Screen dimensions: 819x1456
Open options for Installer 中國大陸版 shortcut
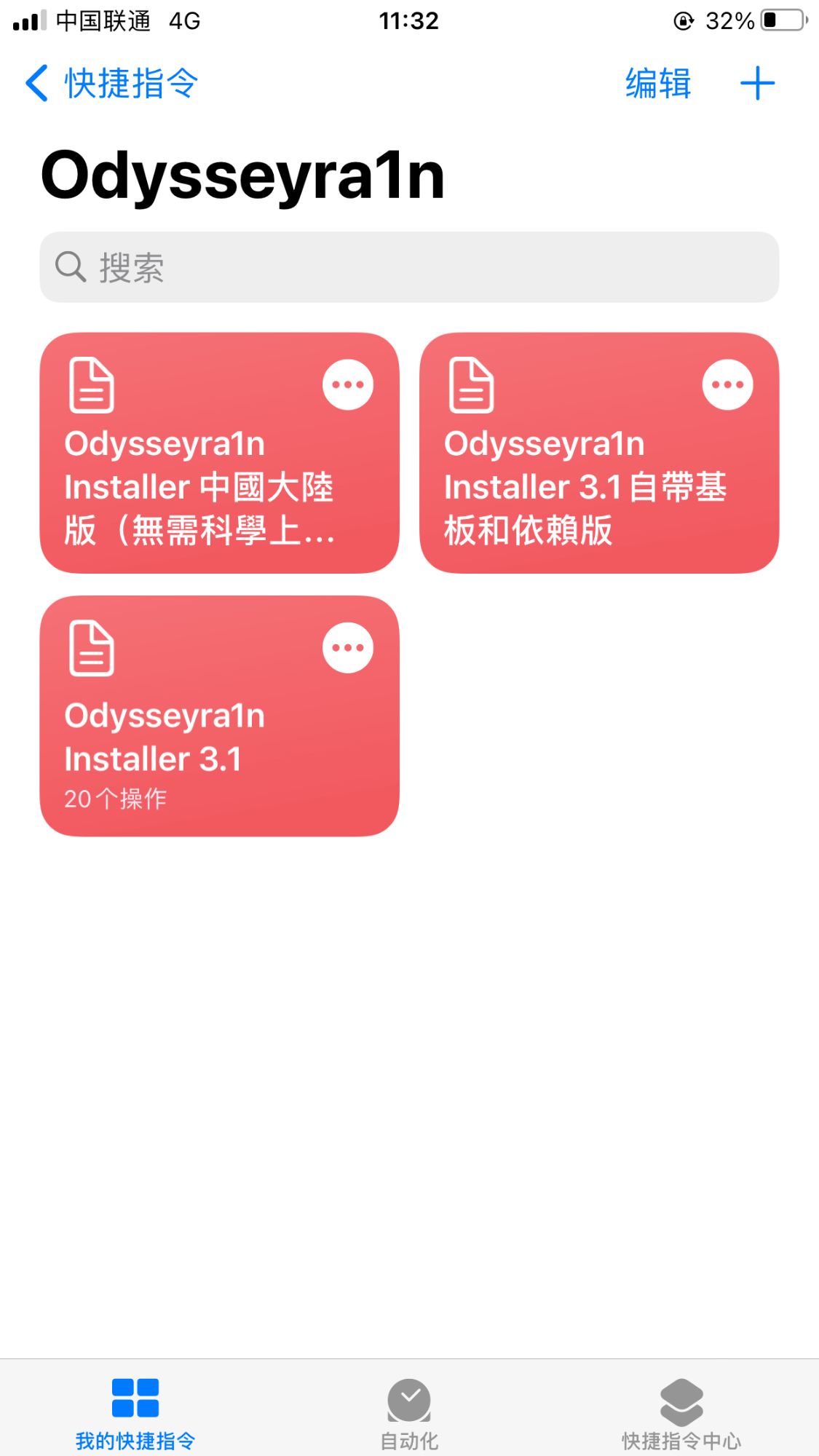click(348, 384)
